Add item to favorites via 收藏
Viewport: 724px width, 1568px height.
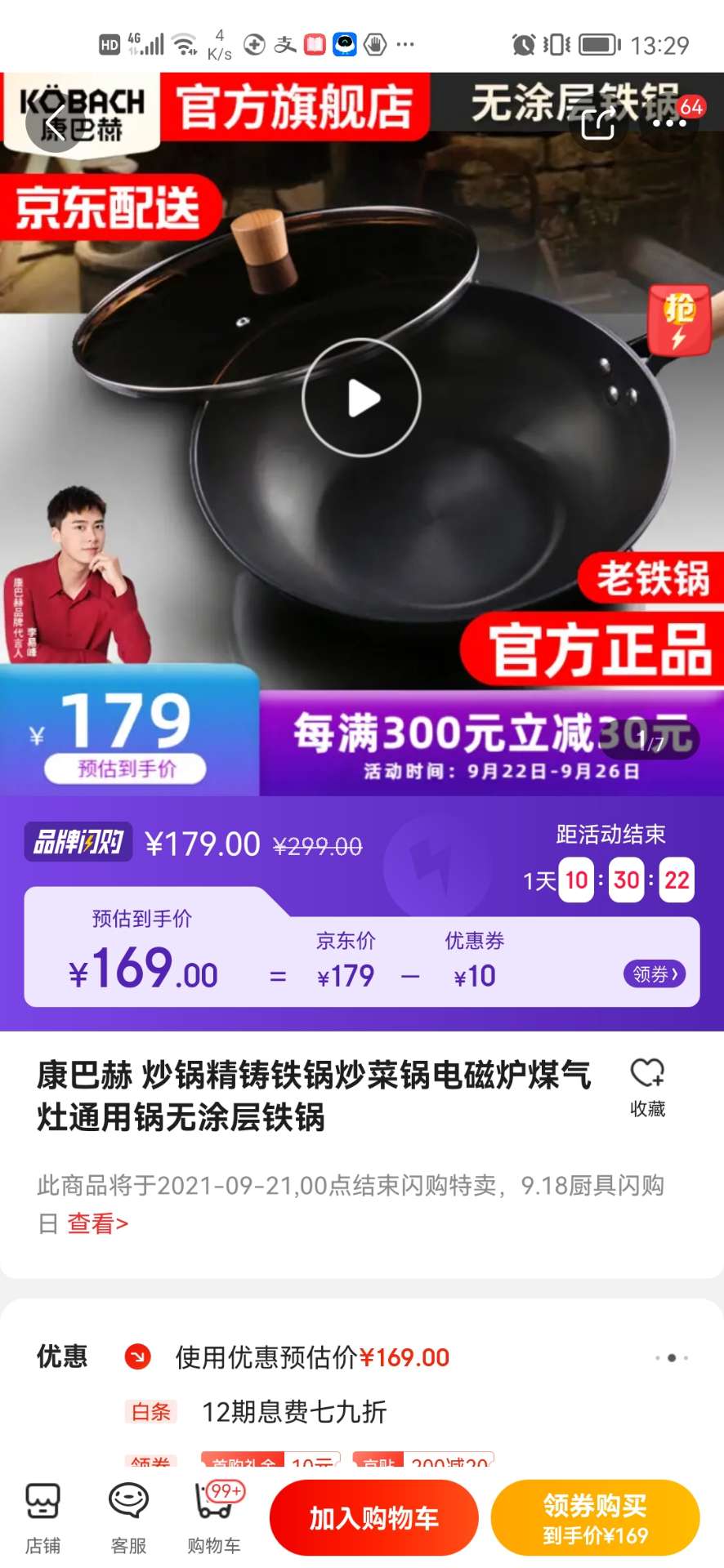pos(647,1086)
